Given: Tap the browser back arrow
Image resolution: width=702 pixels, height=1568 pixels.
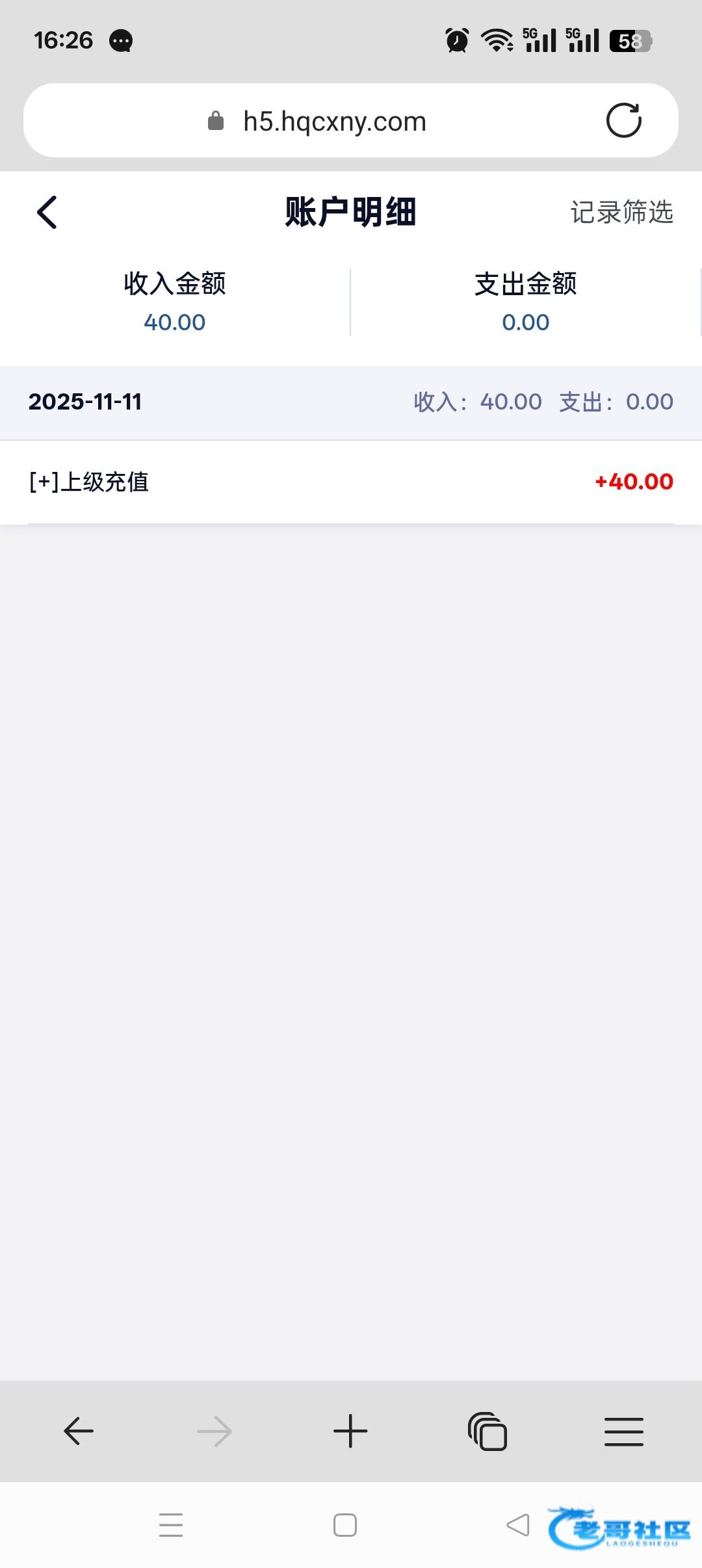Looking at the screenshot, I should click(x=79, y=1431).
